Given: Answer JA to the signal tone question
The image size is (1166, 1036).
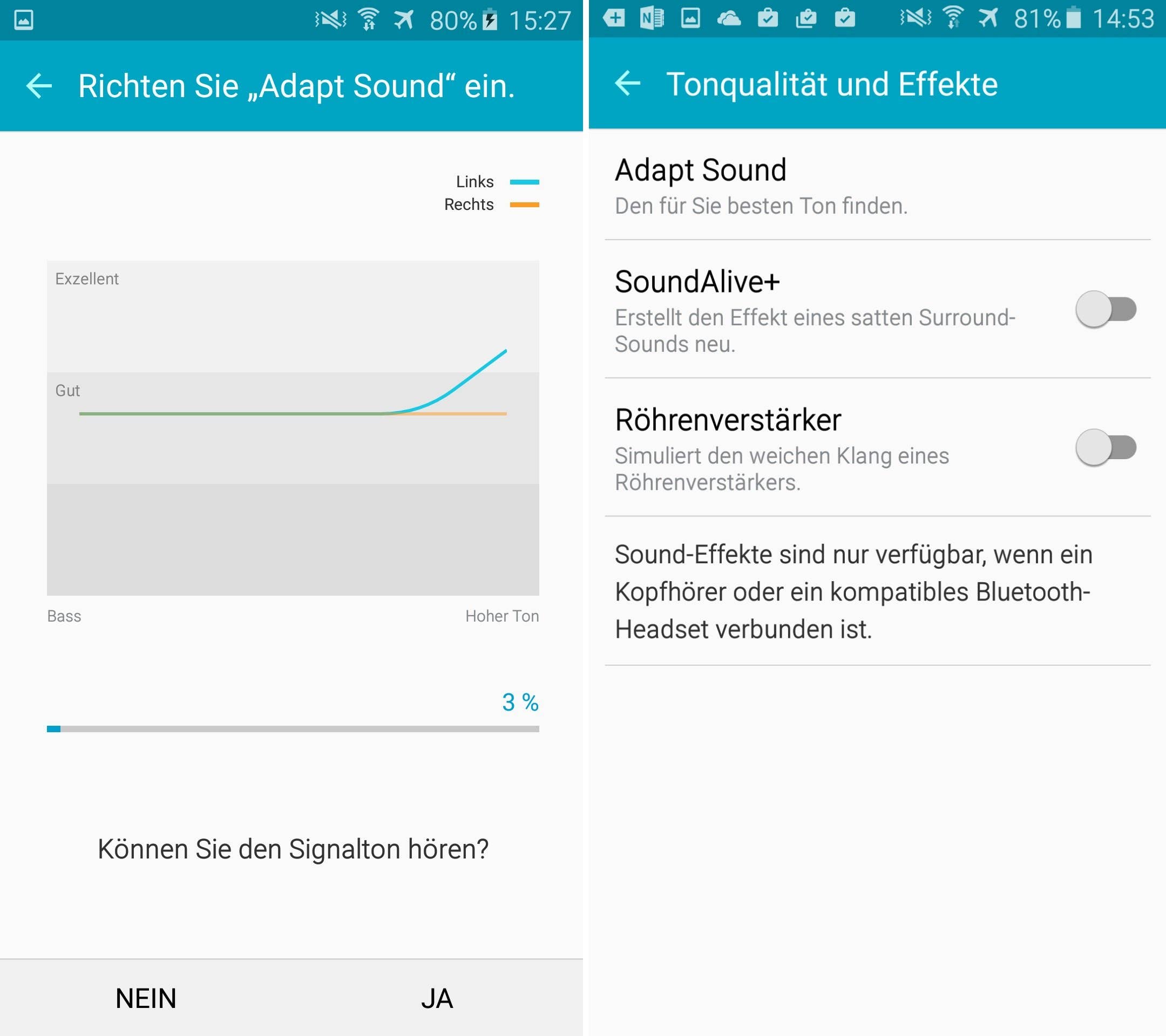Looking at the screenshot, I should coord(437,998).
